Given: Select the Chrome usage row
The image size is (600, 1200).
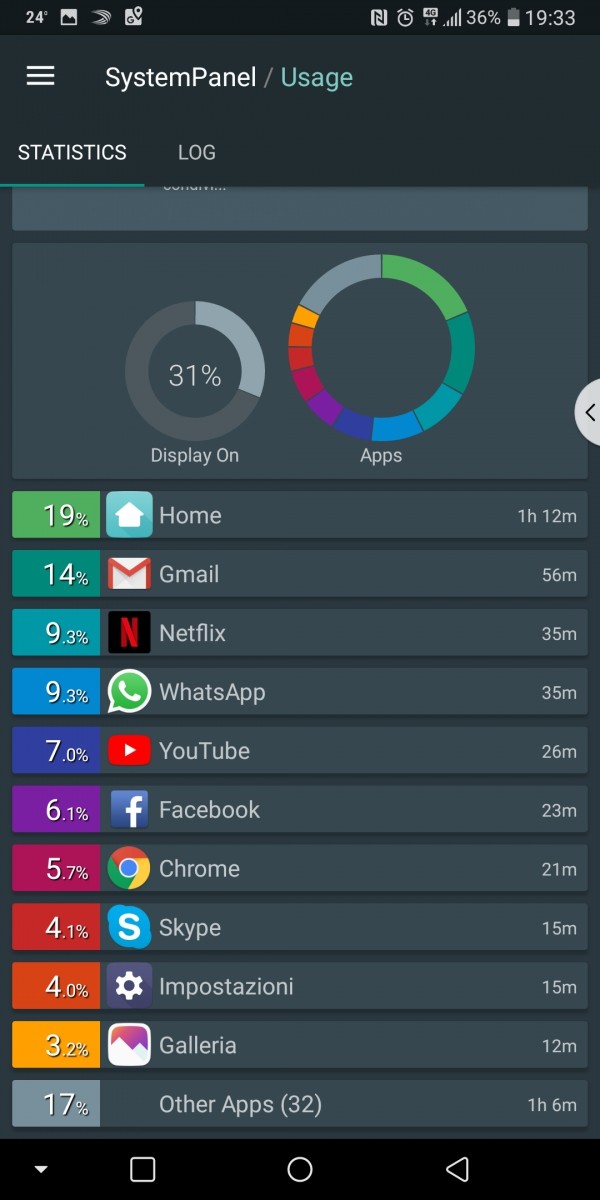Looking at the screenshot, I should [299, 869].
